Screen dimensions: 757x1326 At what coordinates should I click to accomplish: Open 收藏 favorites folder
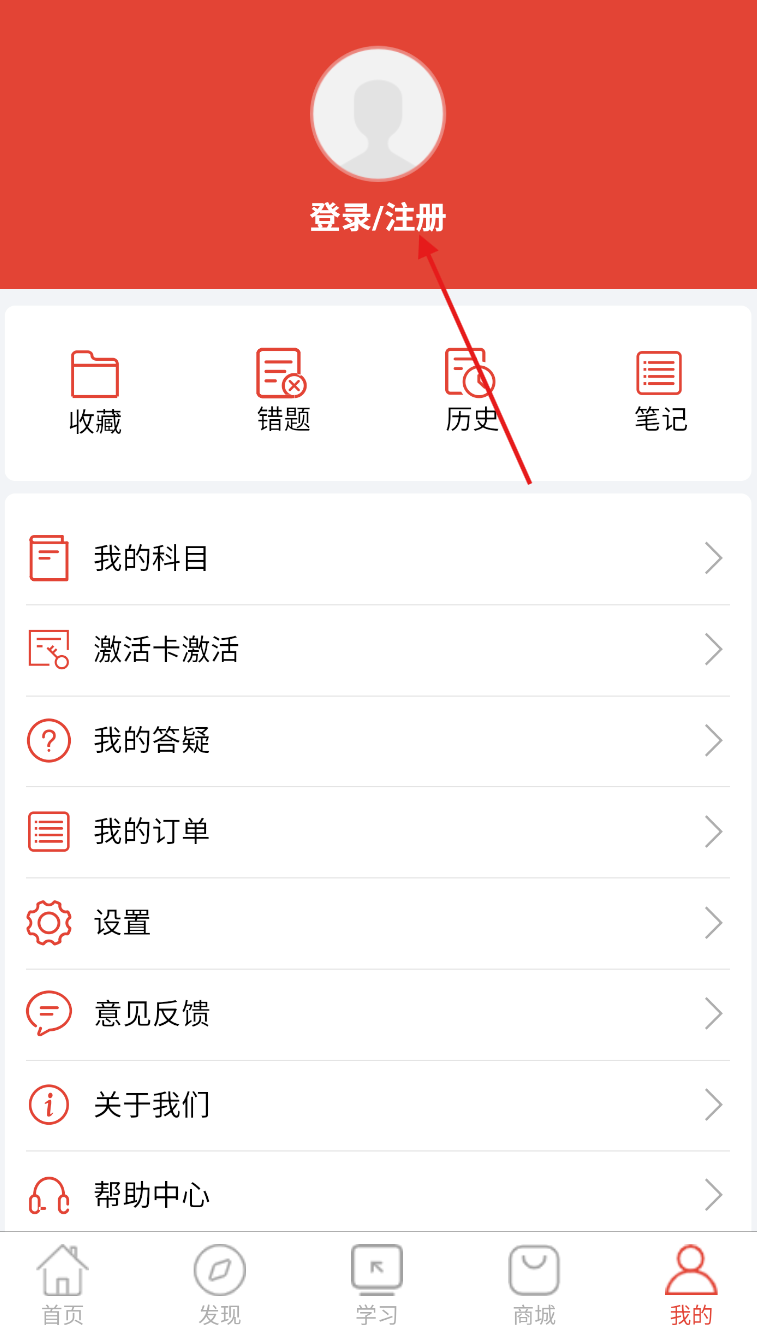coord(95,392)
